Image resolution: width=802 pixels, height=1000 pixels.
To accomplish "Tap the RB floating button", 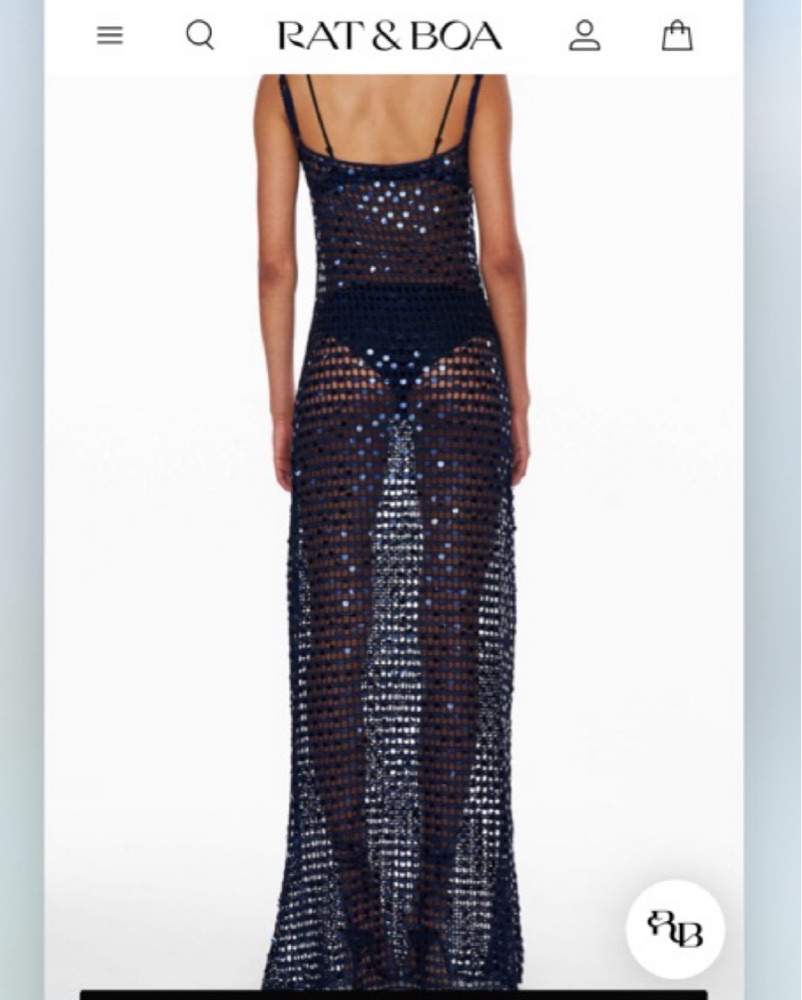I will click(675, 929).
